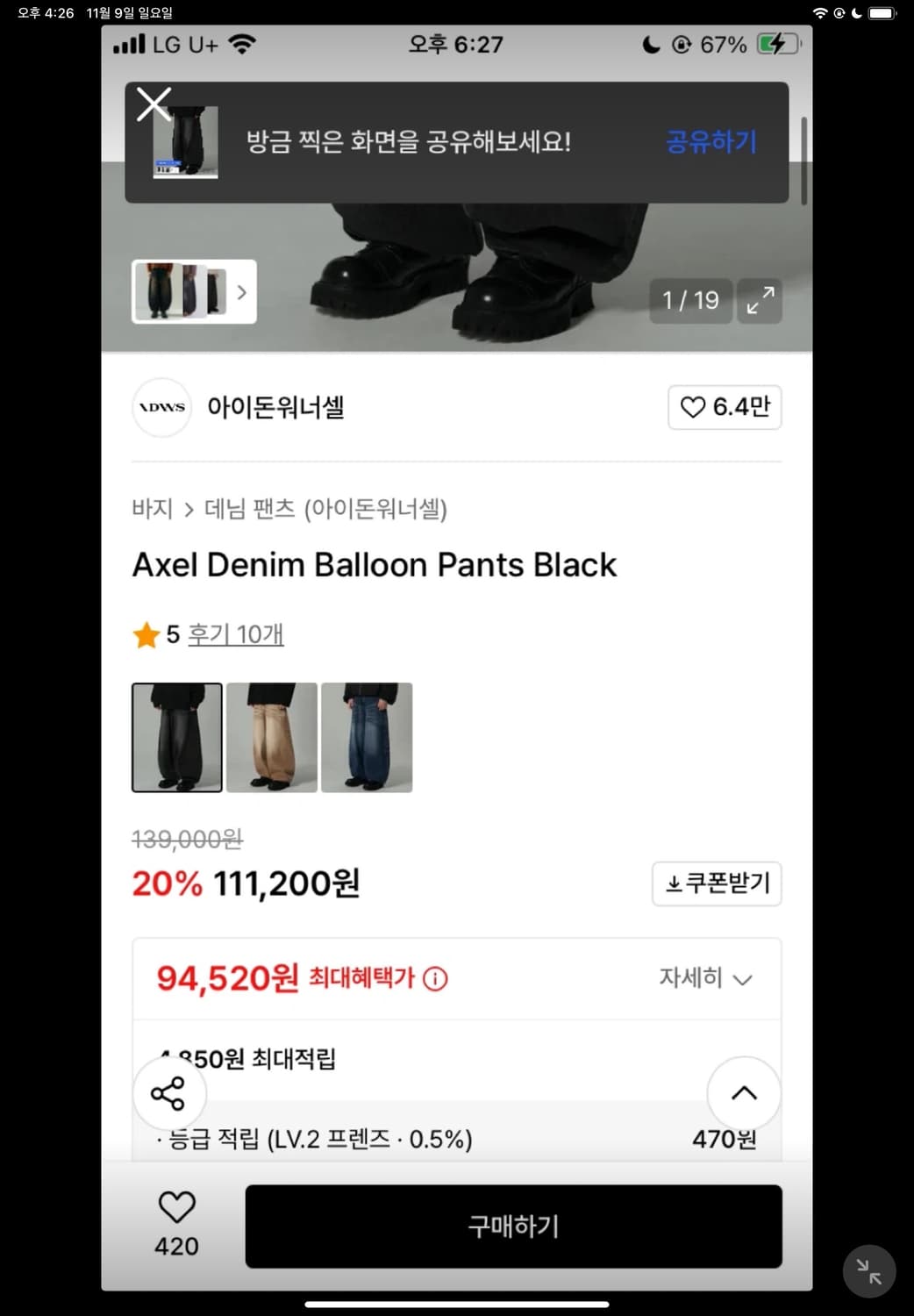Favorite the product via the heart above 420
Image resolution: width=914 pixels, height=1316 pixels.
coord(175,1208)
